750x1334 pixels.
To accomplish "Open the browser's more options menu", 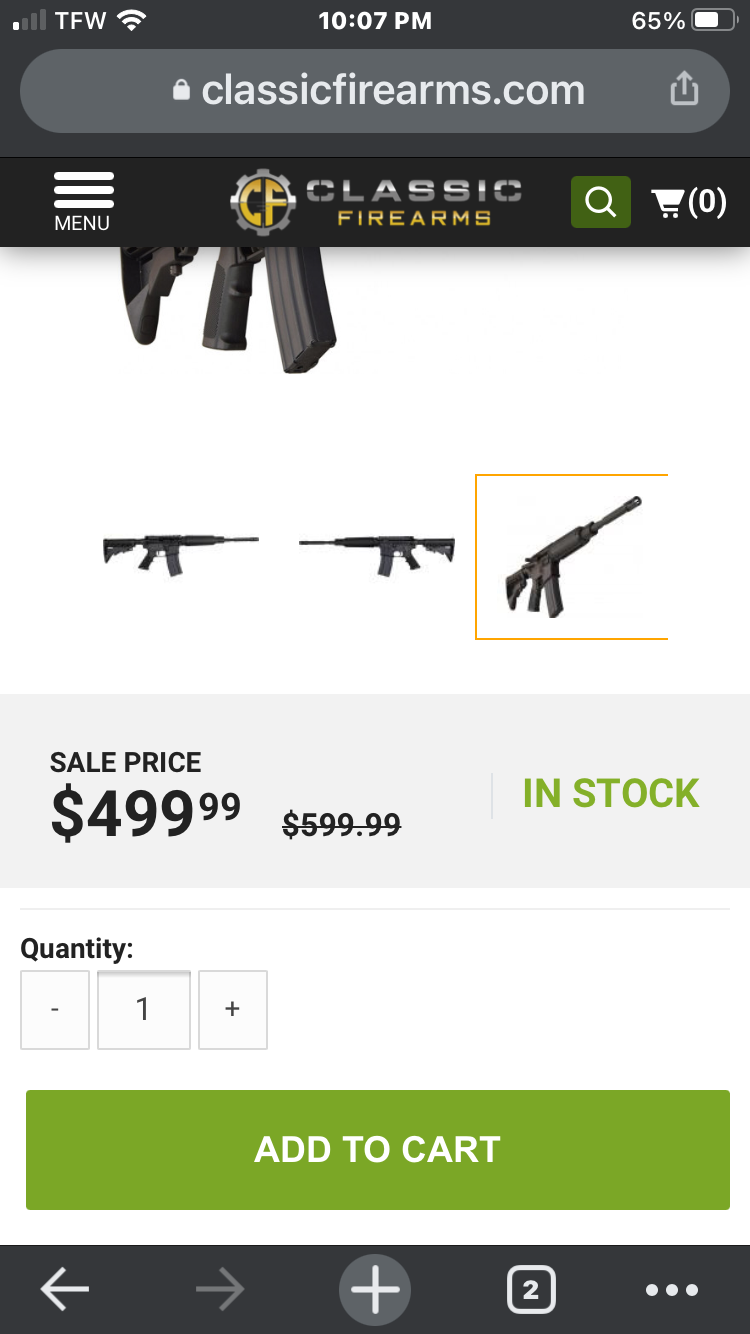I will coord(673,1290).
